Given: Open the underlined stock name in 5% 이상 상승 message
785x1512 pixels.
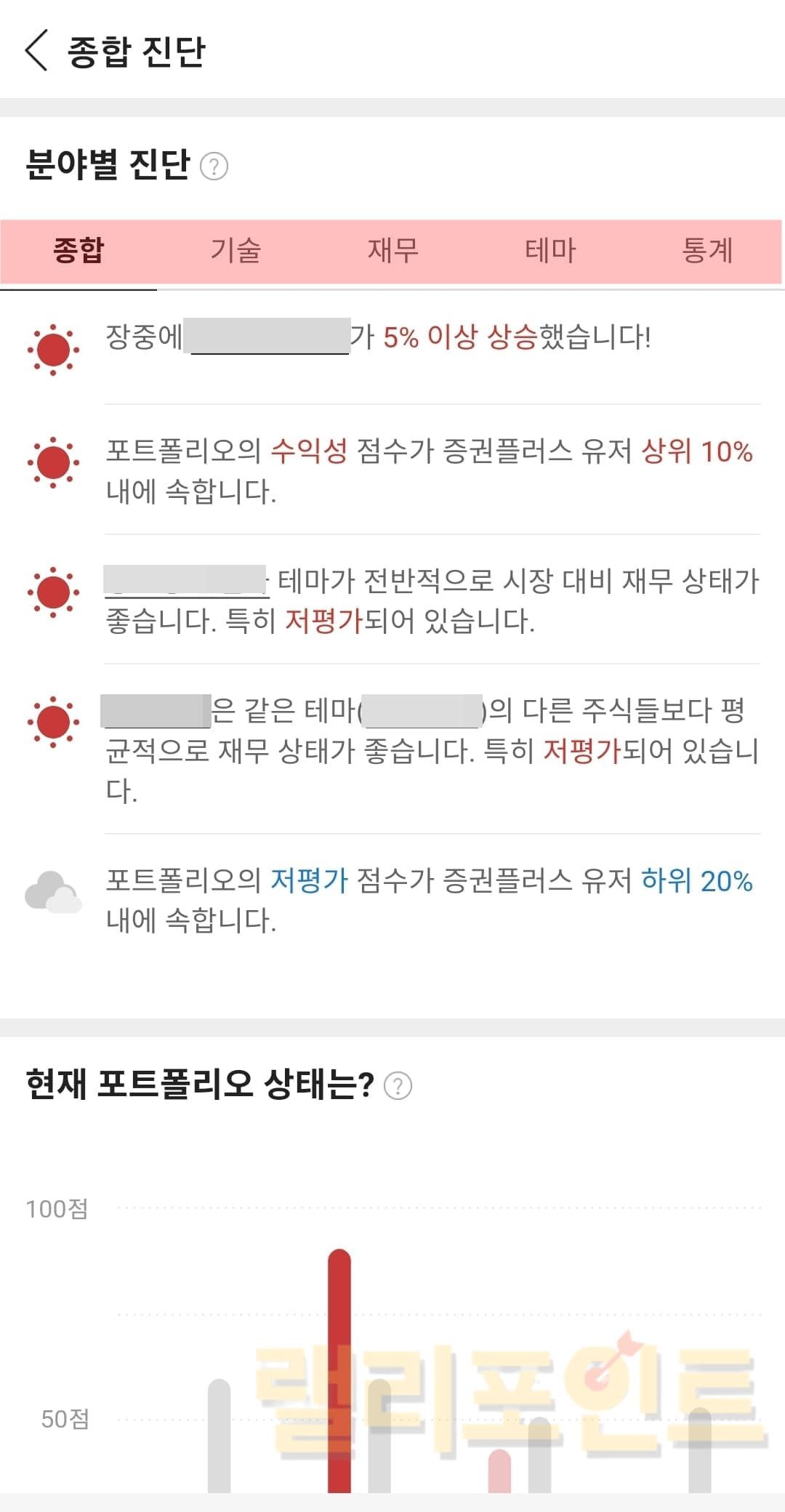Looking at the screenshot, I should coord(267,337).
